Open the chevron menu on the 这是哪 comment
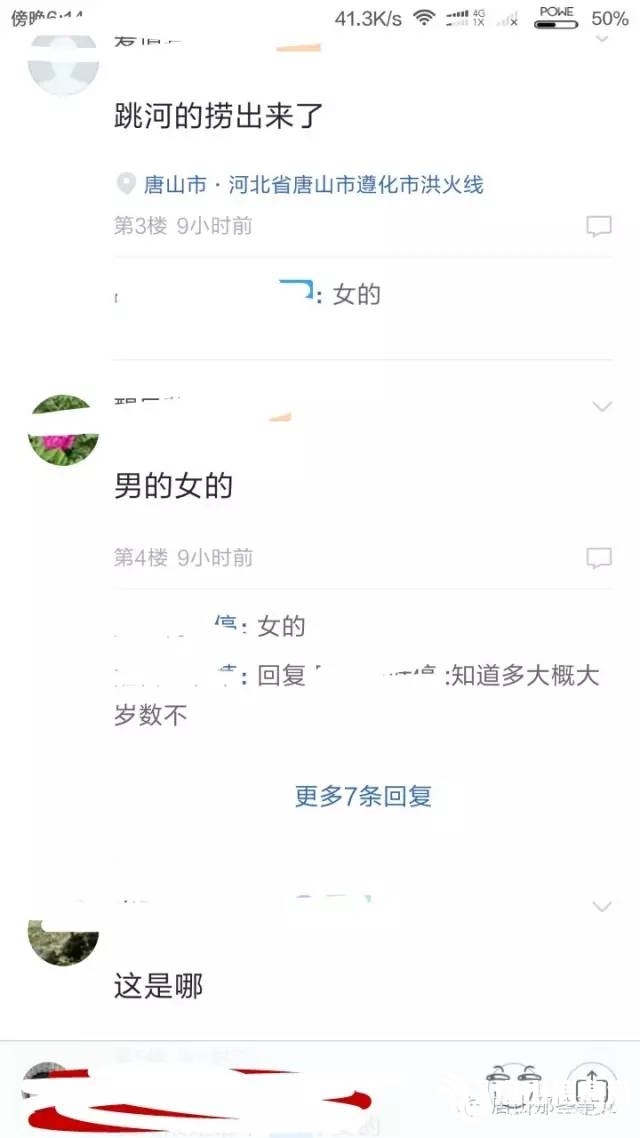Viewport: 640px width, 1138px height. [602, 906]
